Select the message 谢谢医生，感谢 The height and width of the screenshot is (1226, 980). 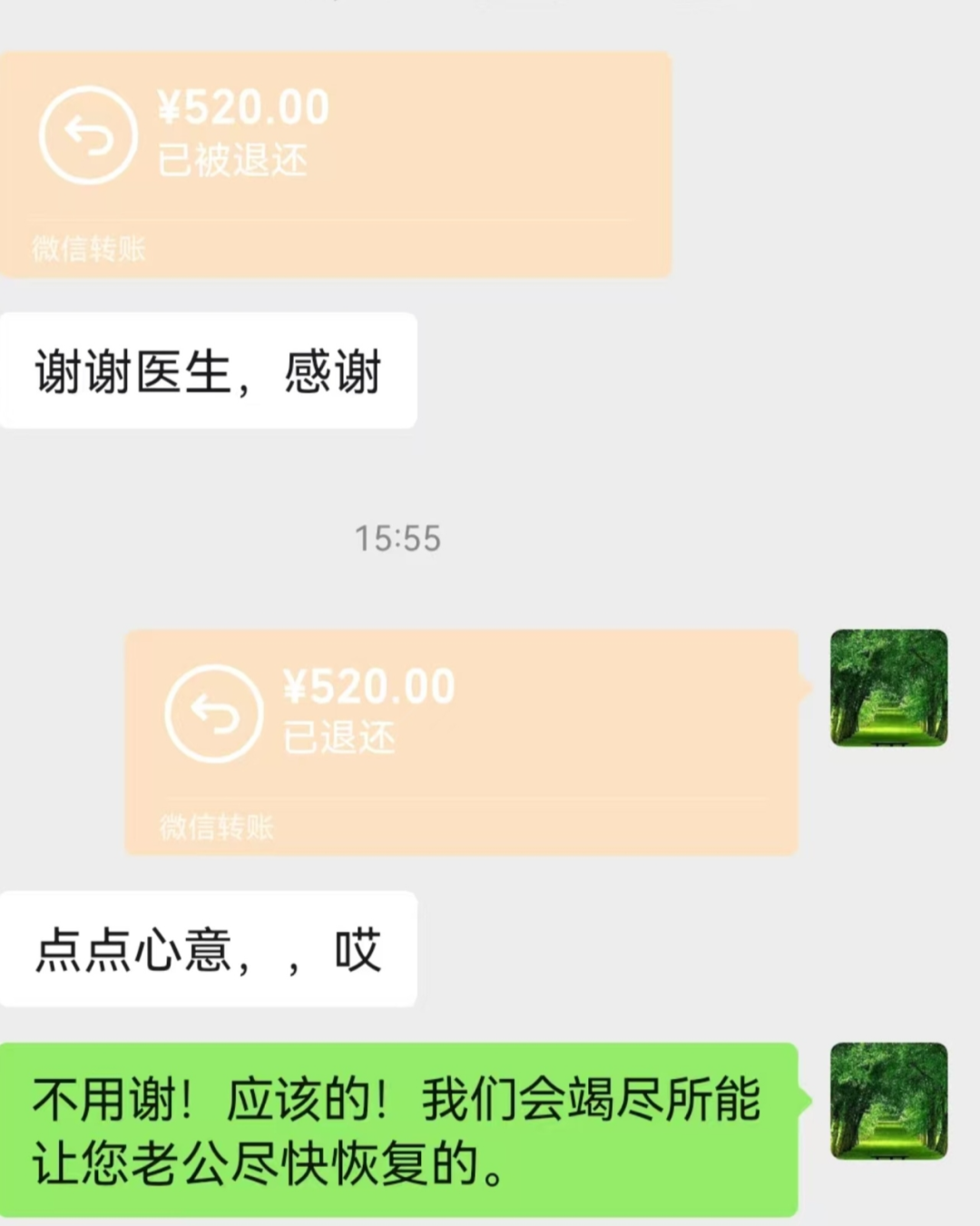pos(210,369)
